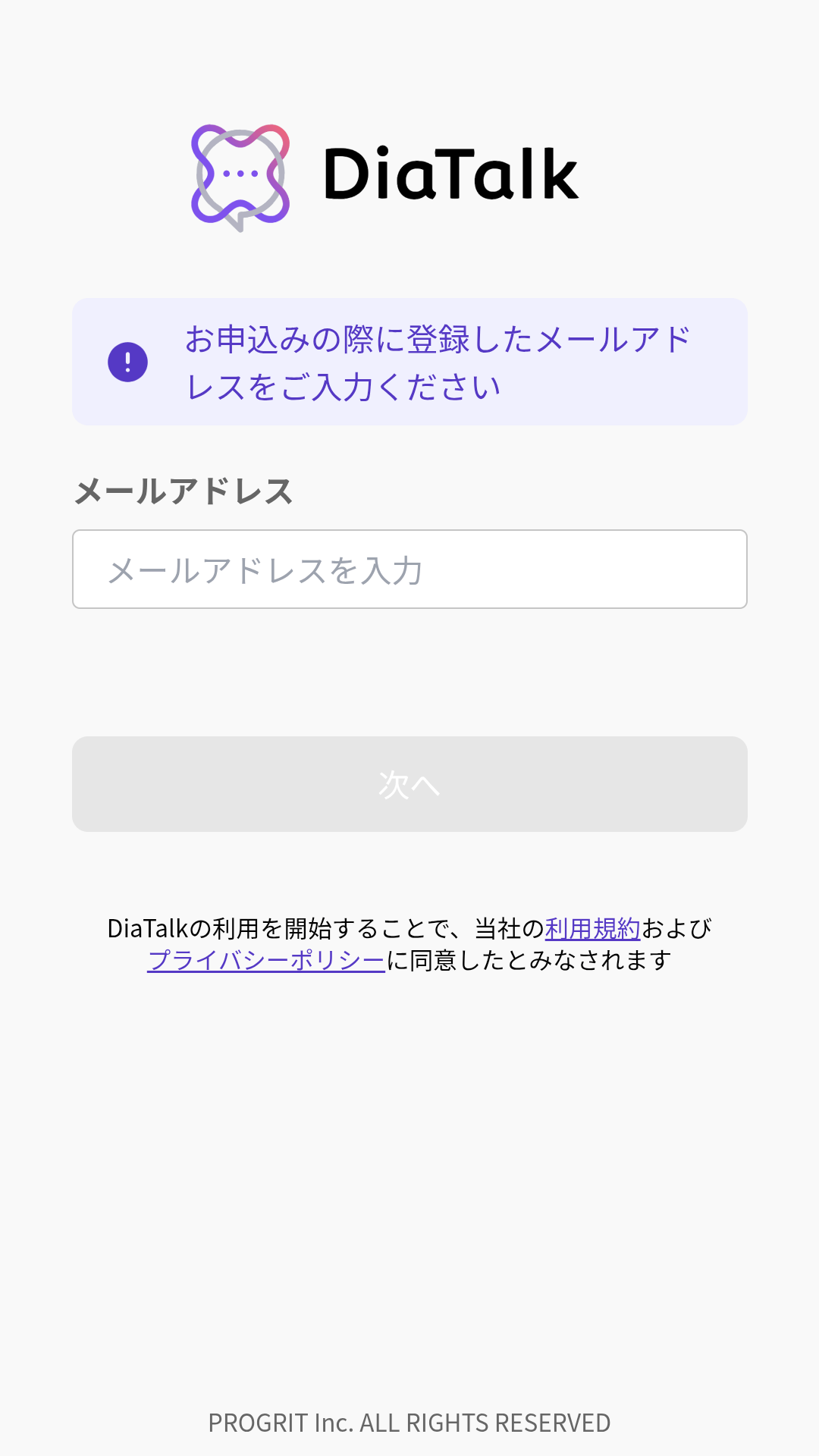Open the プライバシーポリシー link
This screenshot has width=819, height=1456.
(266, 961)
